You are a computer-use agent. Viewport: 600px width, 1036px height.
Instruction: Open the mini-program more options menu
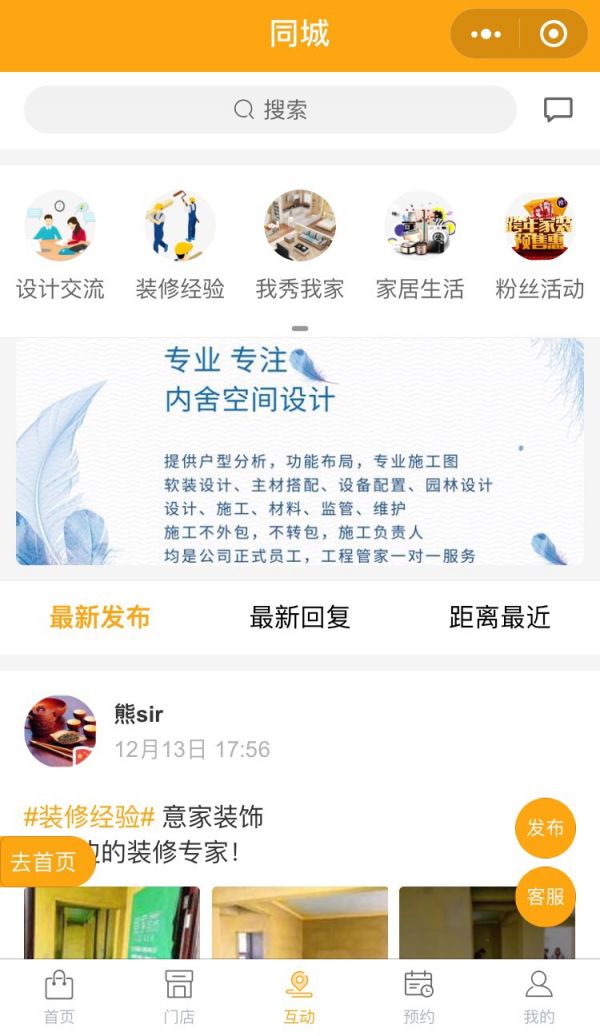tap(486, 34)
